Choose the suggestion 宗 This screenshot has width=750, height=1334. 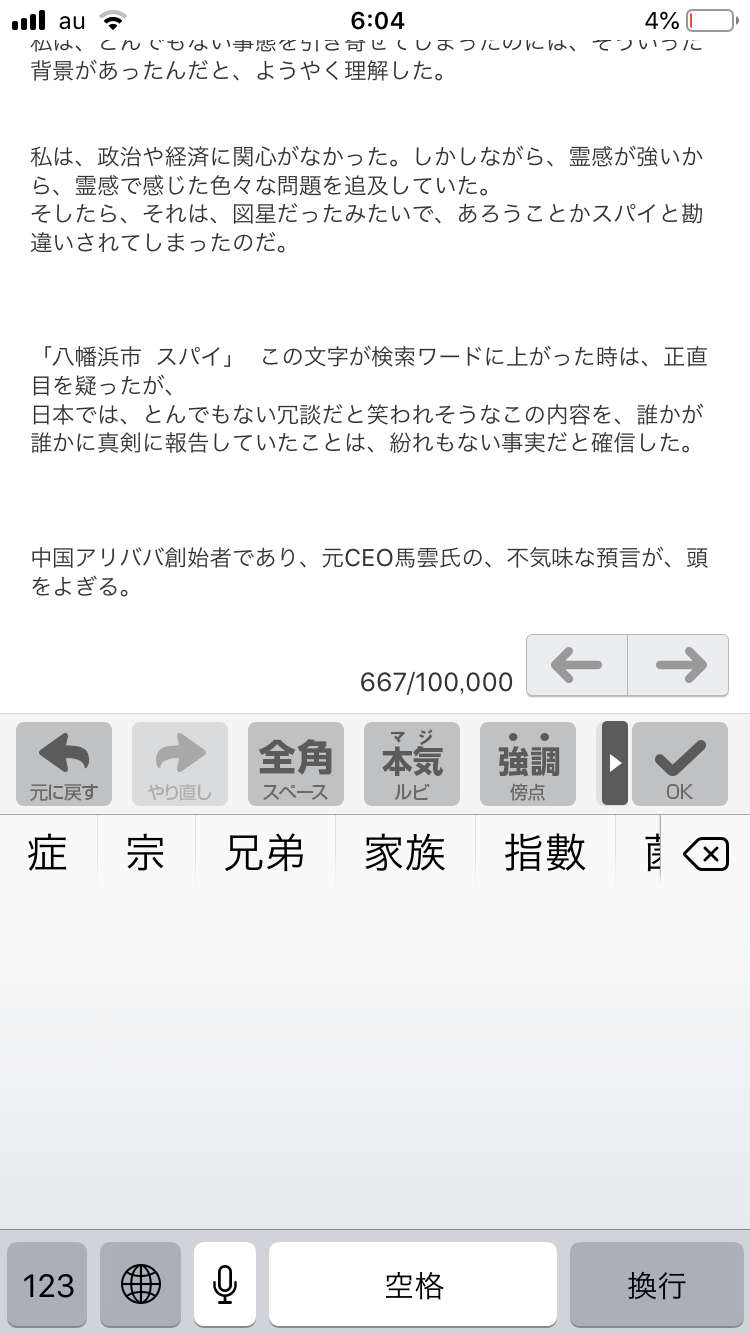pos(146,853)
